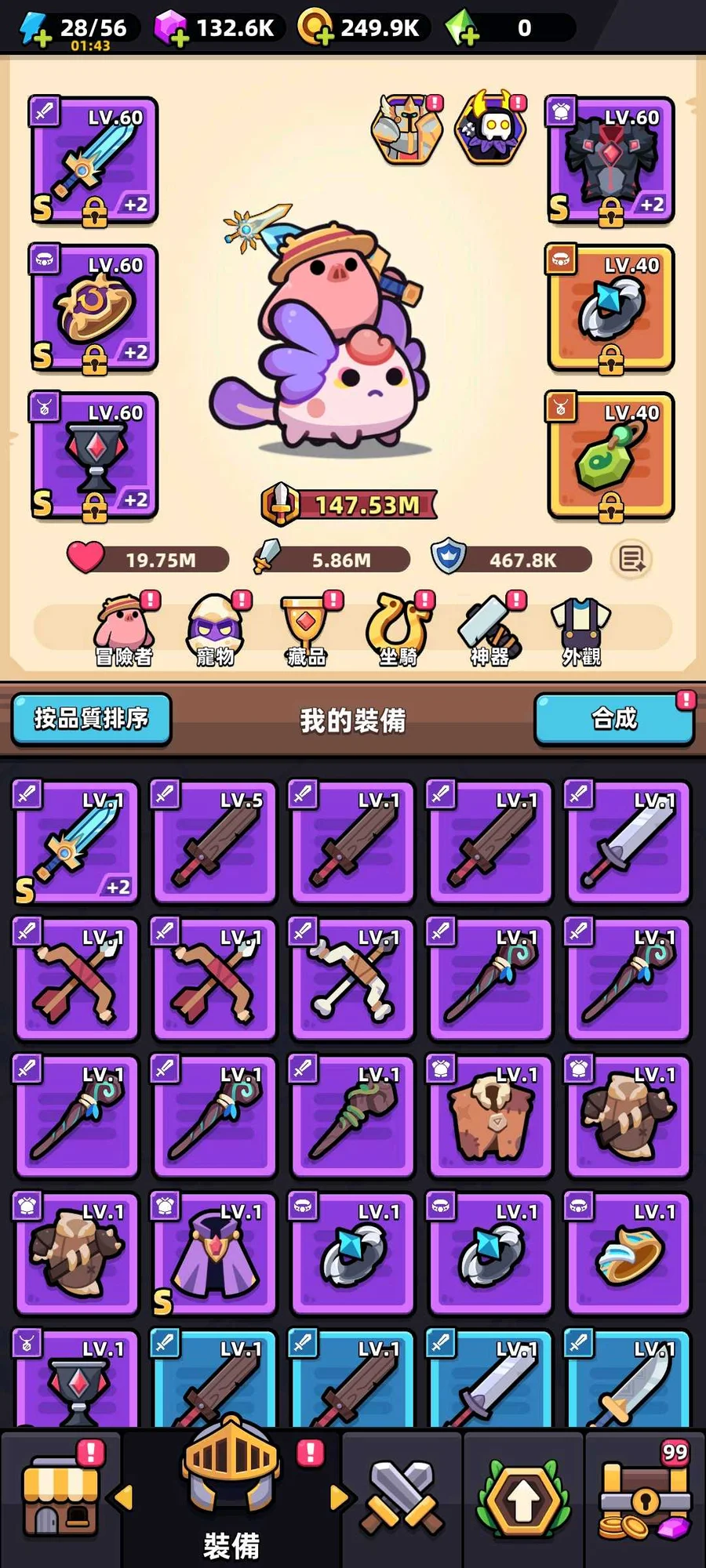Select the equipped LV.60 armor slot
Image resolution: width=706 pixels, height=1568 pixels.
(610, 161)
